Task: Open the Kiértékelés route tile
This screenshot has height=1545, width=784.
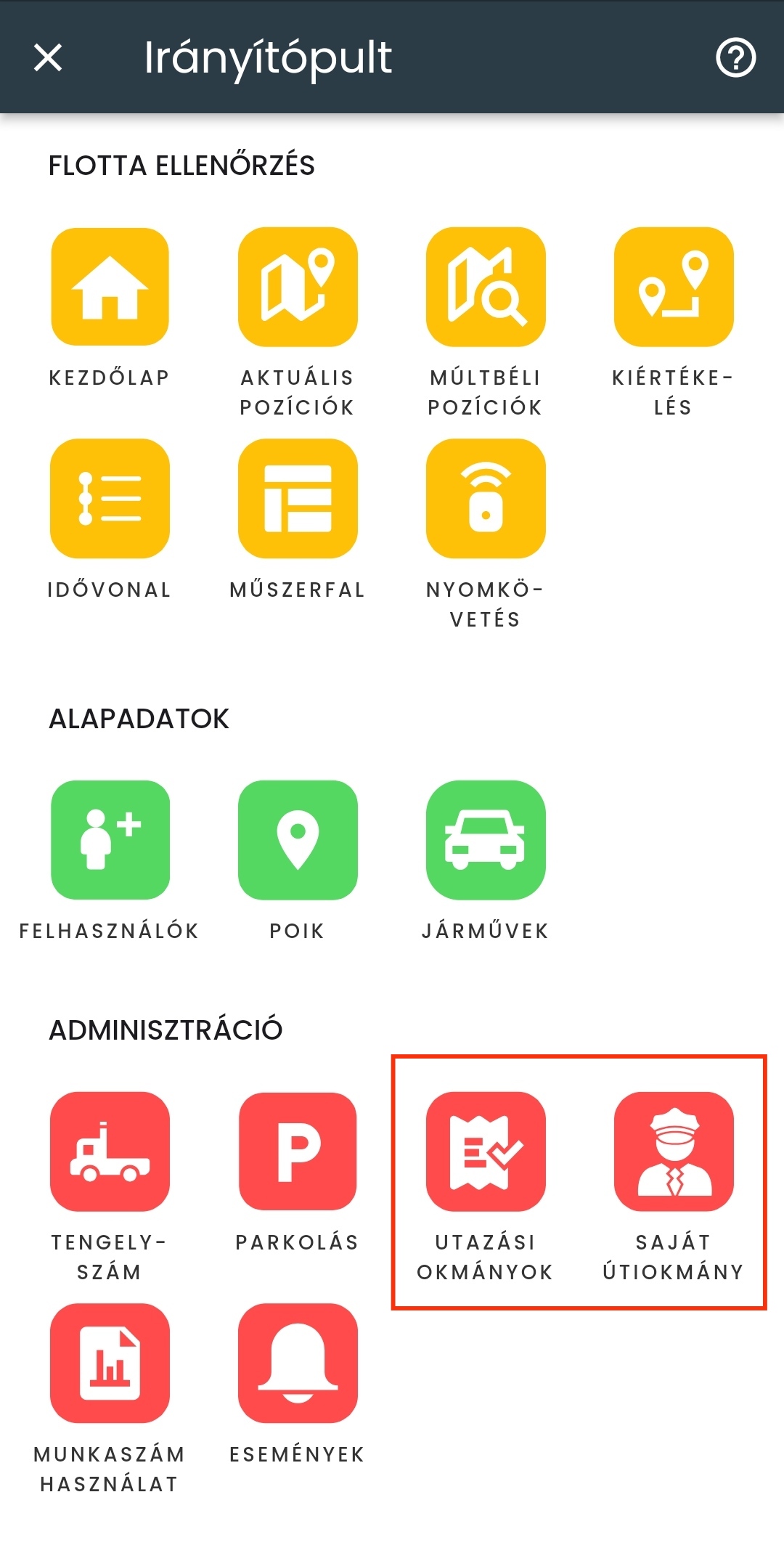Action: [674, 287]
